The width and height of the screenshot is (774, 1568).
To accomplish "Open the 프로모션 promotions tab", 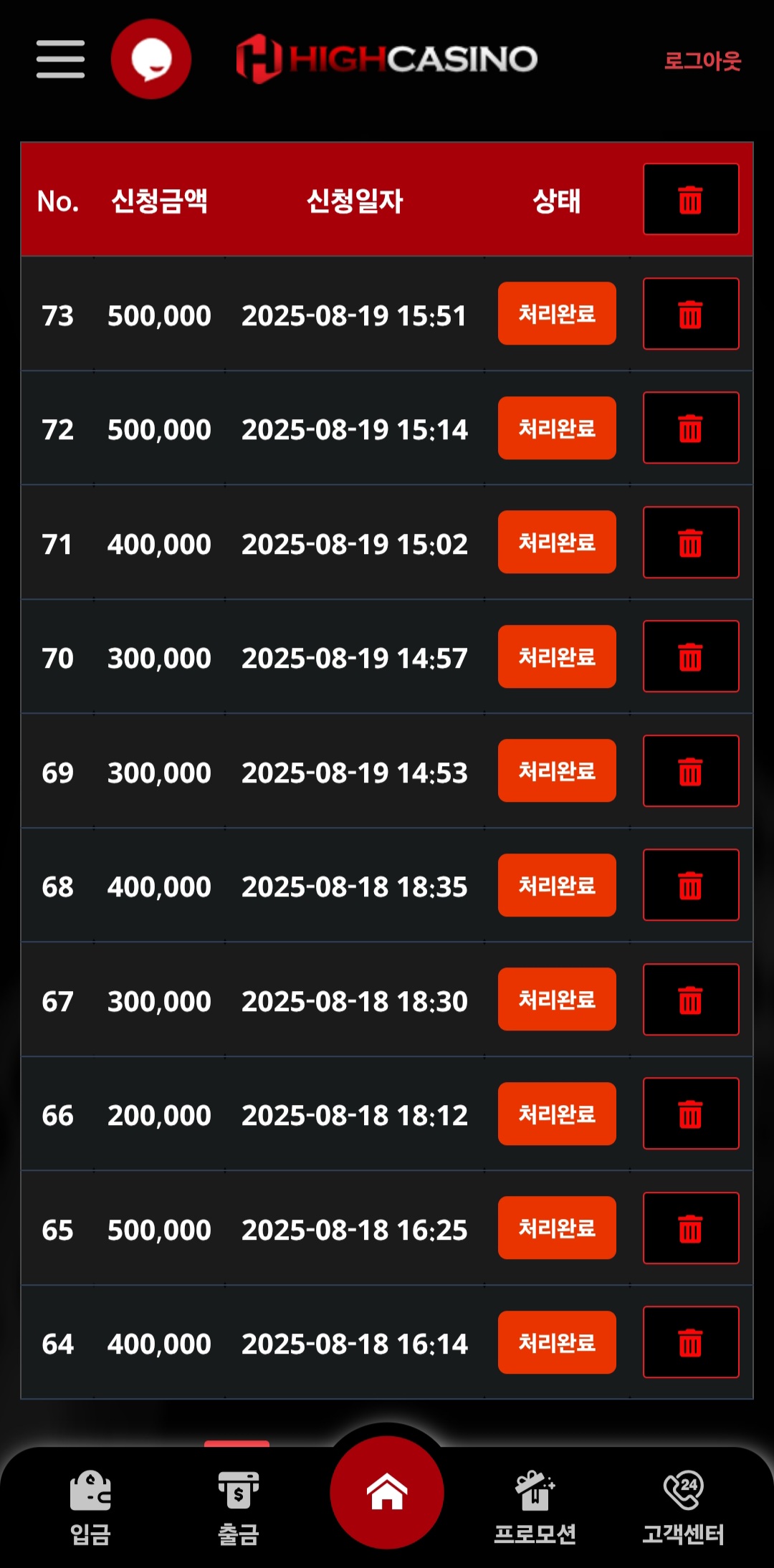I will [x=535, y=1507].
